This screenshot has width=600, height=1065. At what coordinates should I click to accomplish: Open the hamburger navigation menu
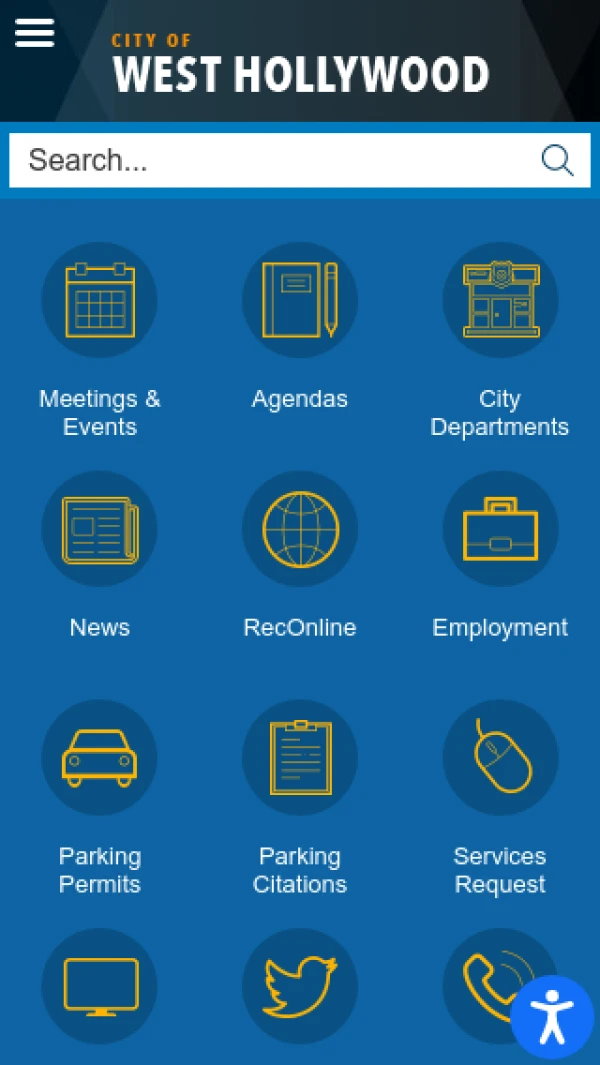(x=34, y=33)
